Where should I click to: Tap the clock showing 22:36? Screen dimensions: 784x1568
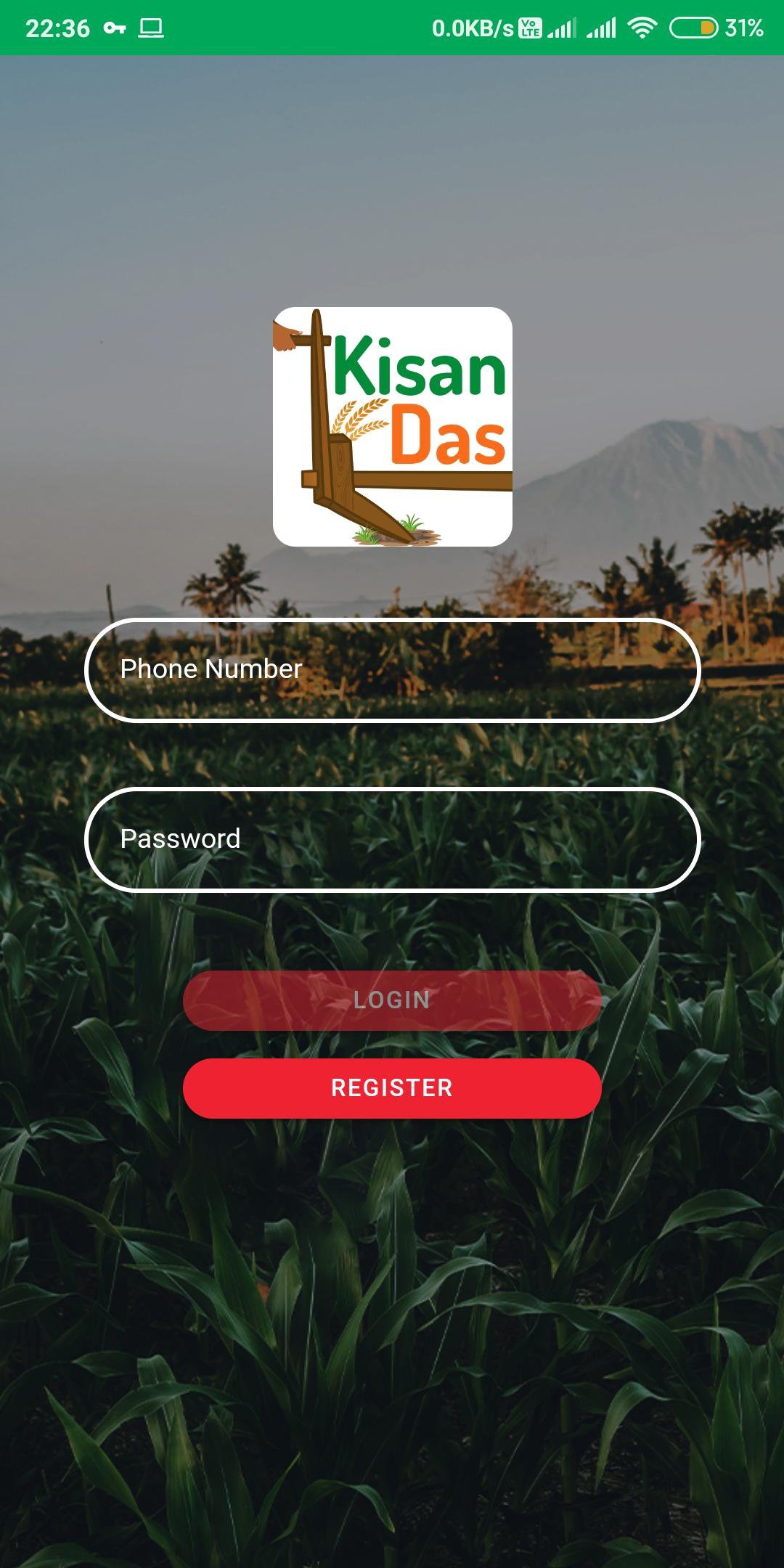pyautogui.click(x=58, y=28)
